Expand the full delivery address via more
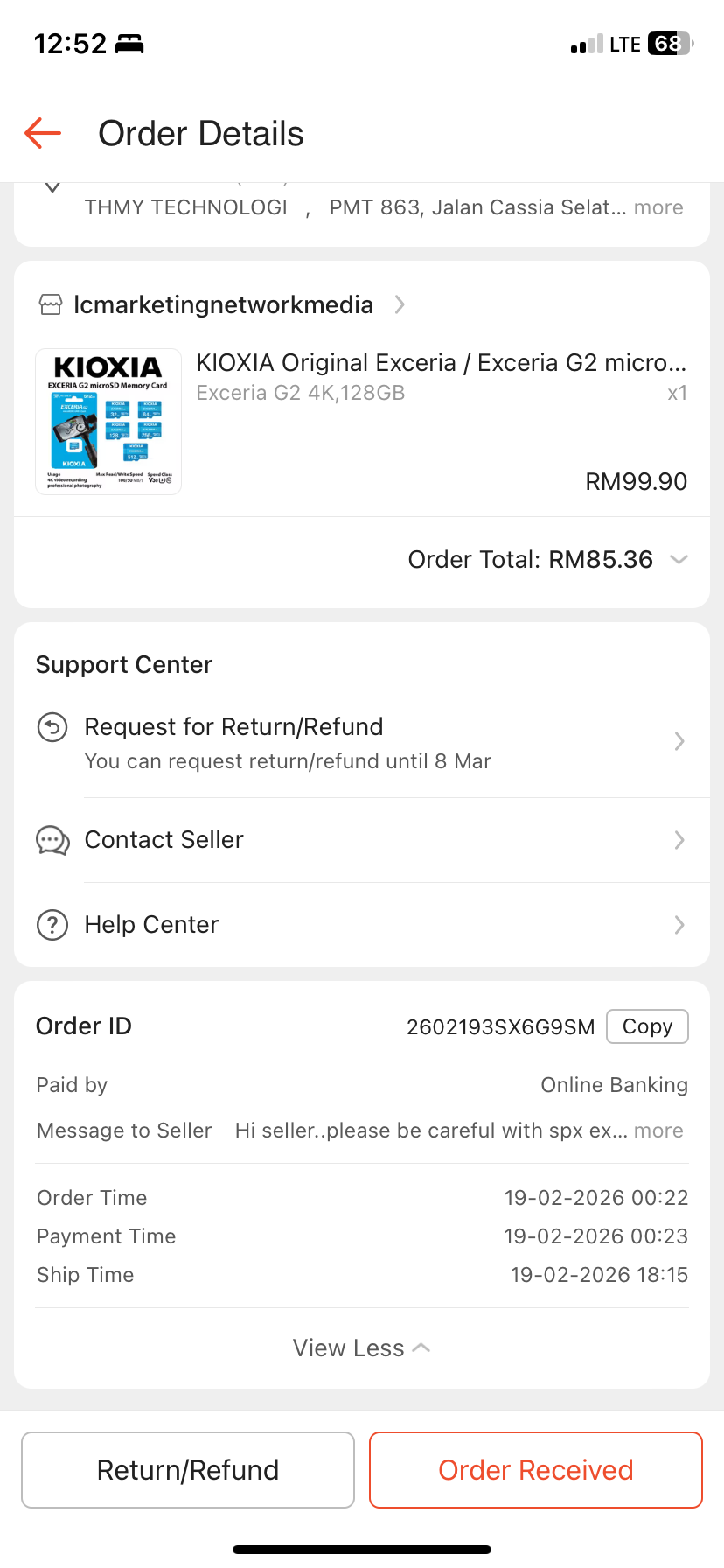This screenshot has height=1568, width=724. pyautogui.click(x=658, y=207)
